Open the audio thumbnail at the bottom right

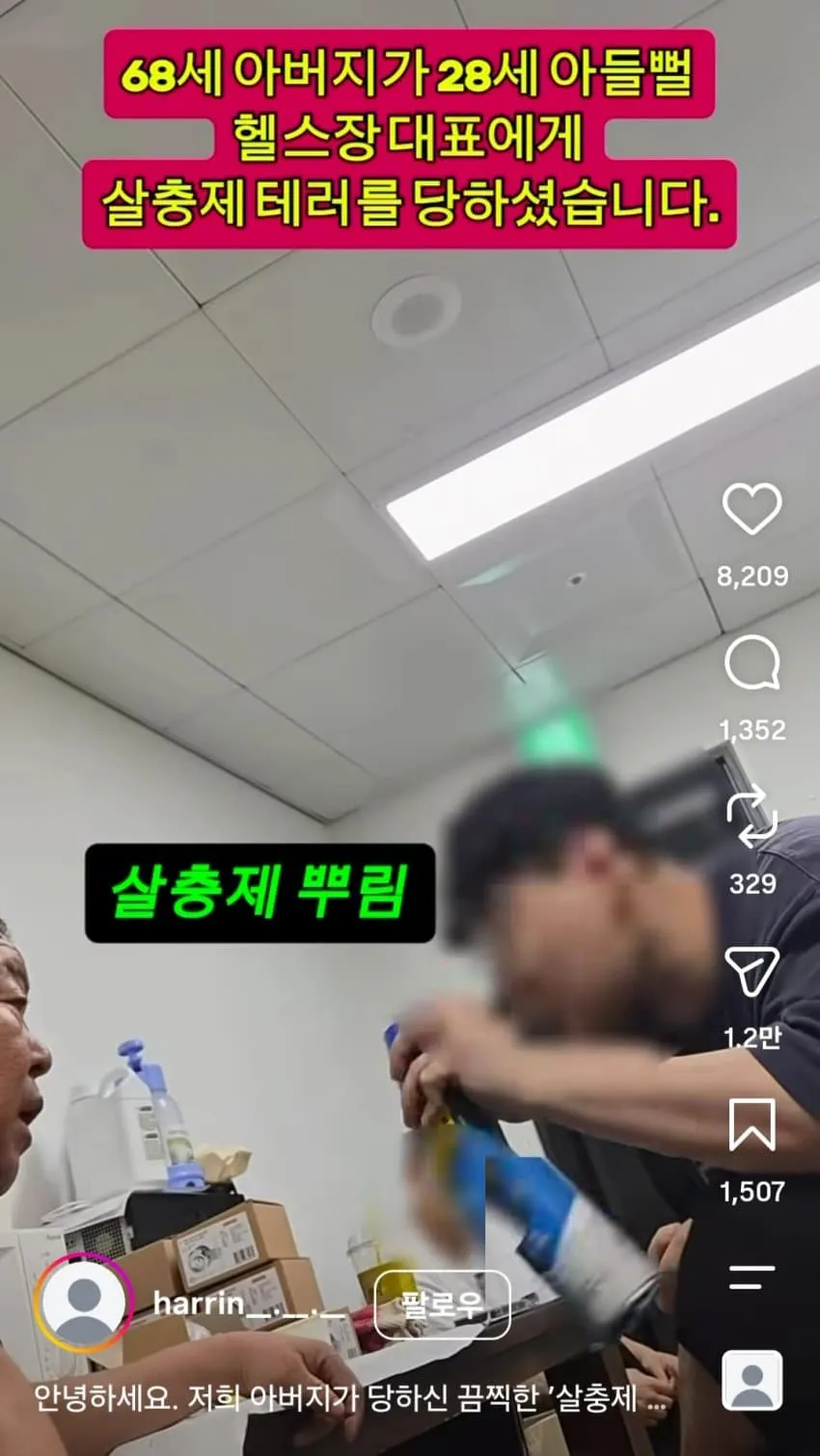(x=752, y=1382)
